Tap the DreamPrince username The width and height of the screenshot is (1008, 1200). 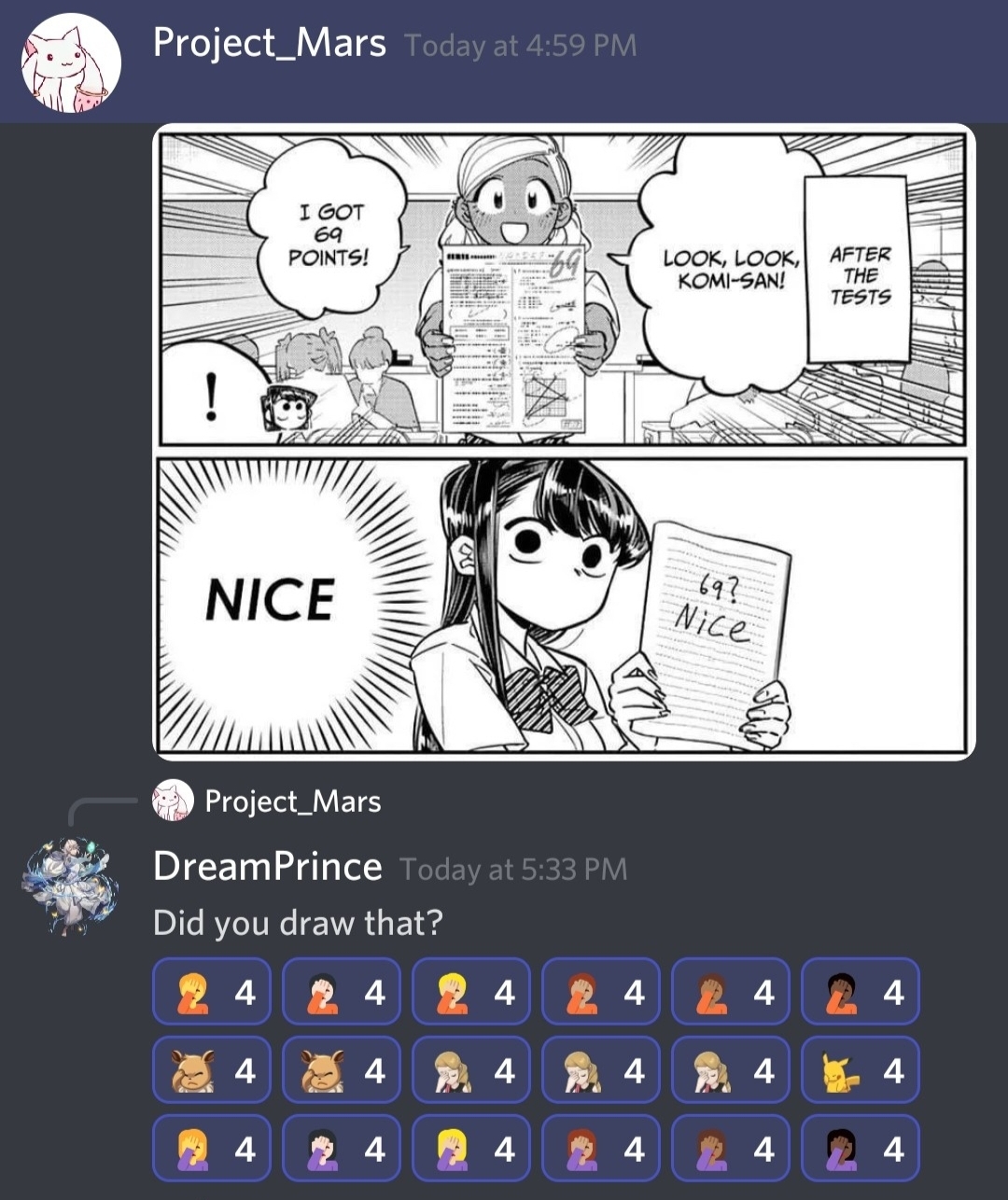point(268,867)
